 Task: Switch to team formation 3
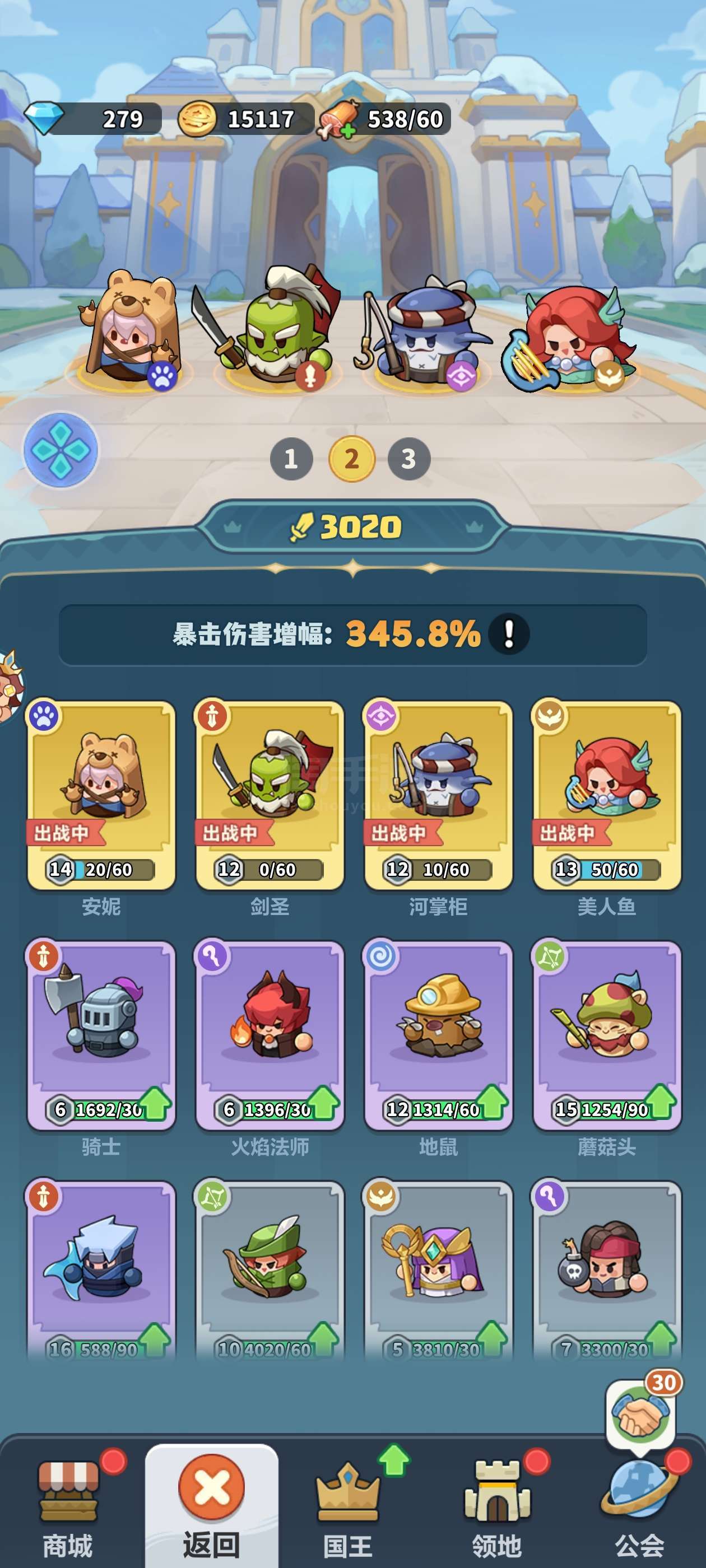(408, 458)
